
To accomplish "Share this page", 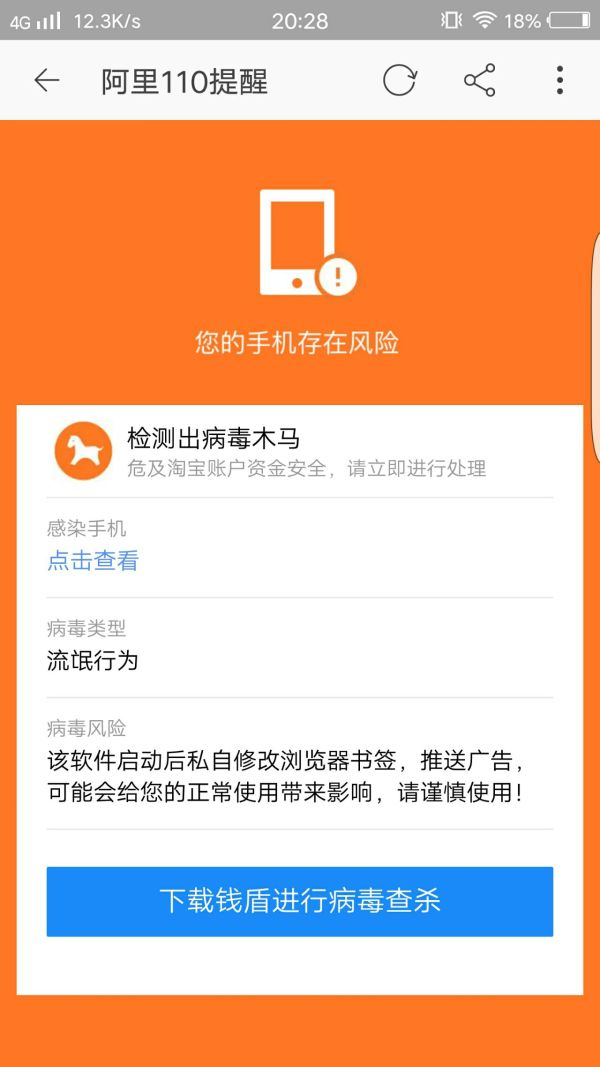I will click(480, 81).
